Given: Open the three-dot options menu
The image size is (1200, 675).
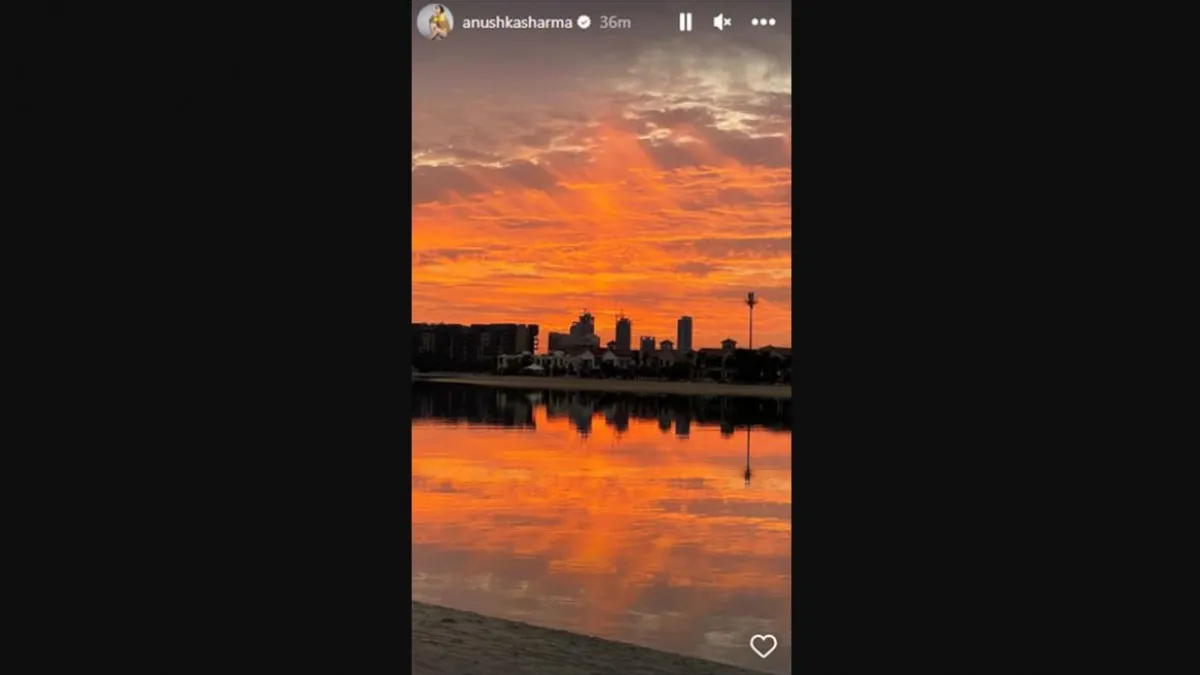Looking at the screenshot, I should coord(763,22).
